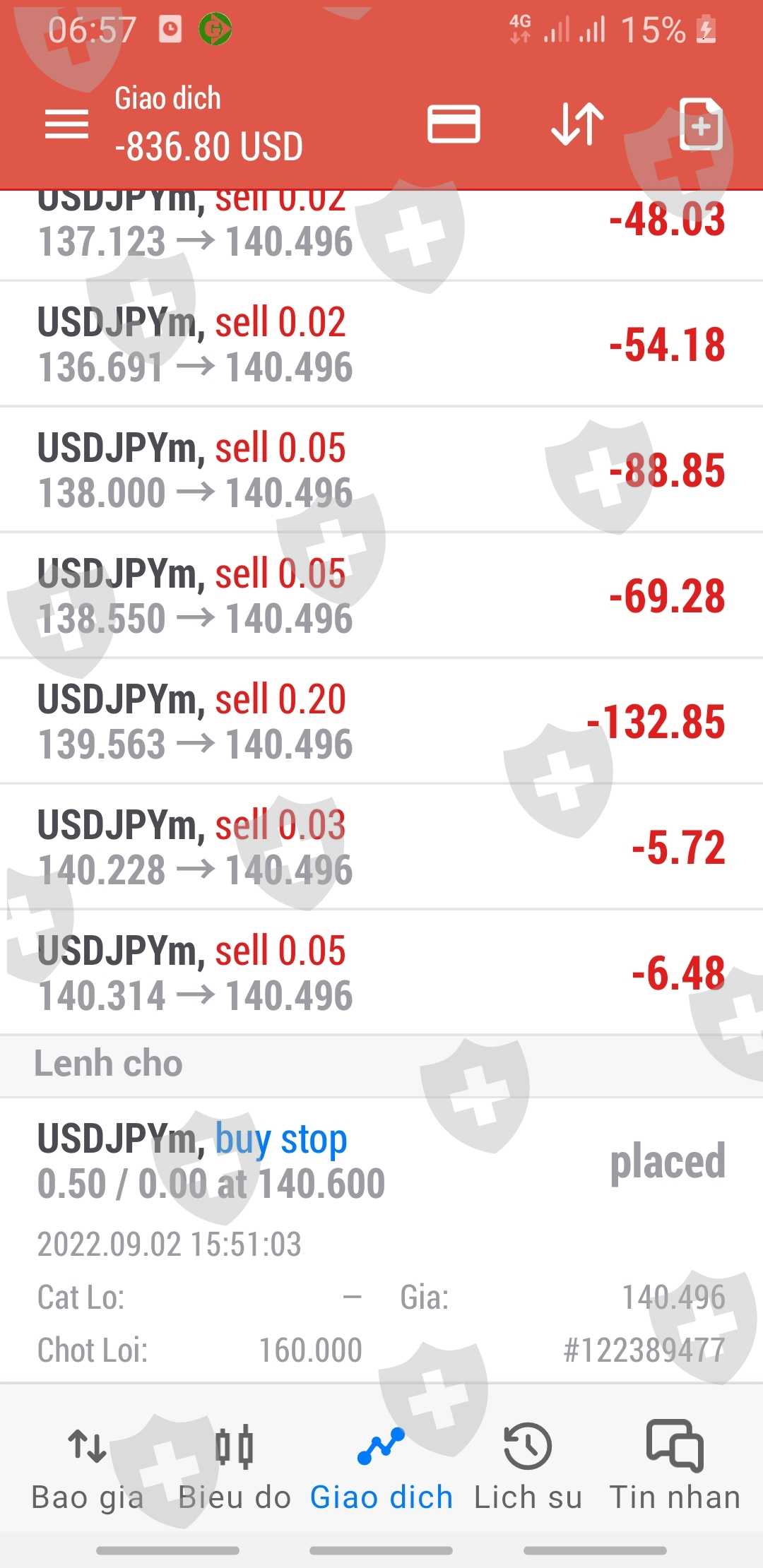Expand the sell 0.05 position at 140.314
This screenshot has width=763, height=1568.
click(381, 973)
